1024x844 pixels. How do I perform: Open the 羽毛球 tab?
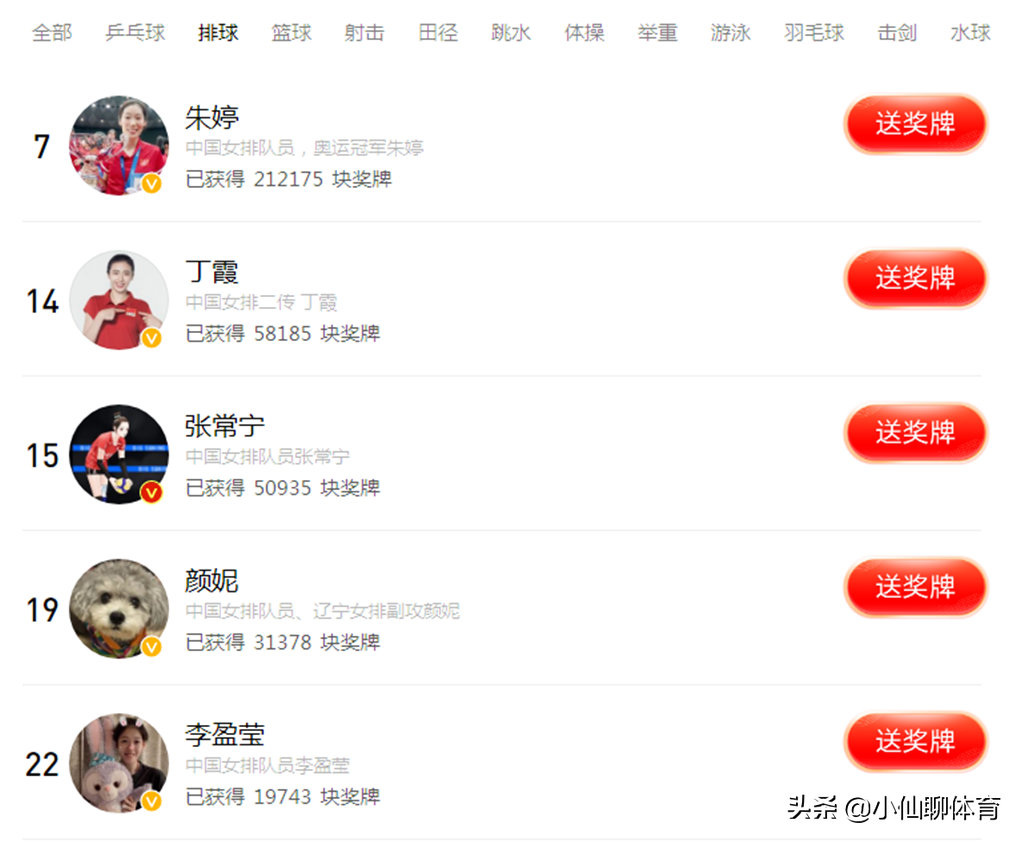click(814, 33)
